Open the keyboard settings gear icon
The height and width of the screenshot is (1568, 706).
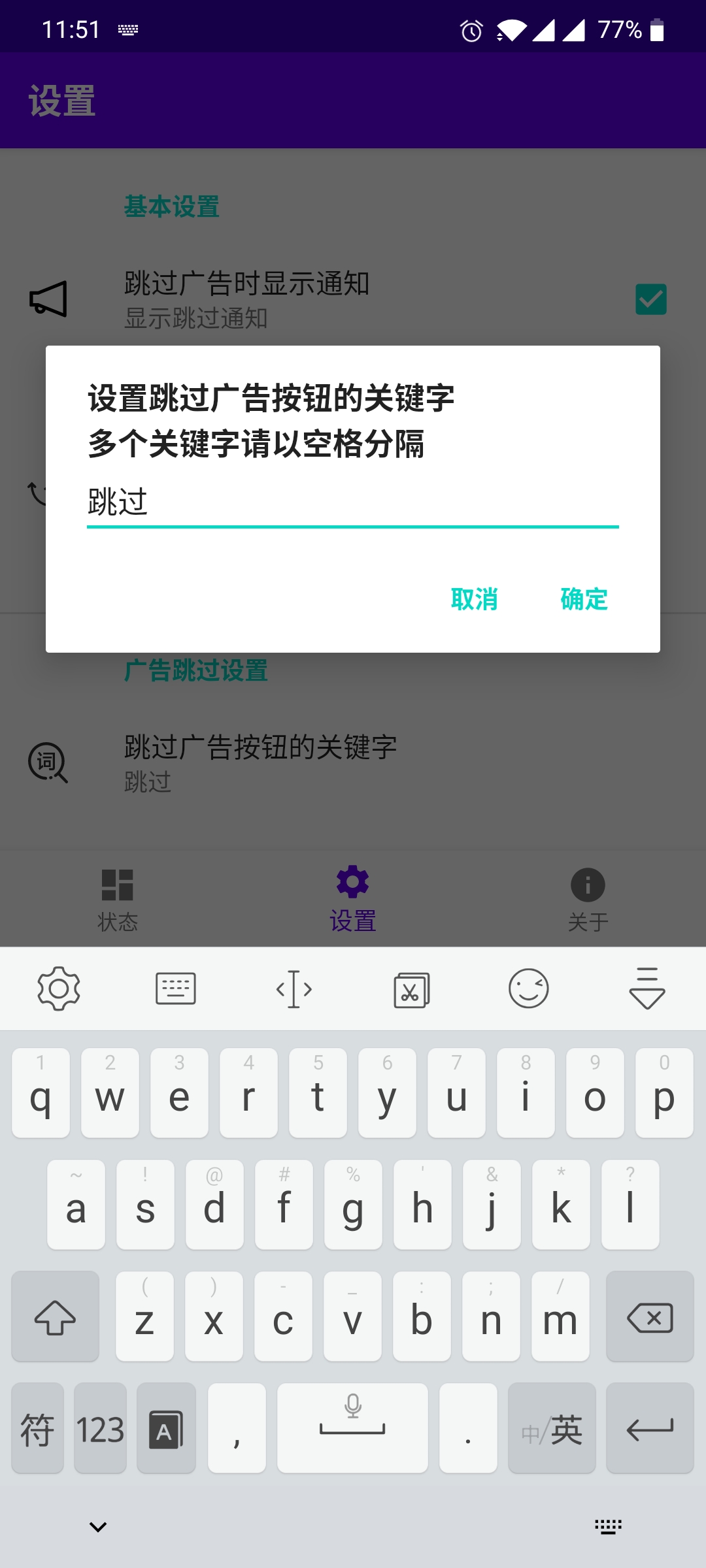coord(59,988)
